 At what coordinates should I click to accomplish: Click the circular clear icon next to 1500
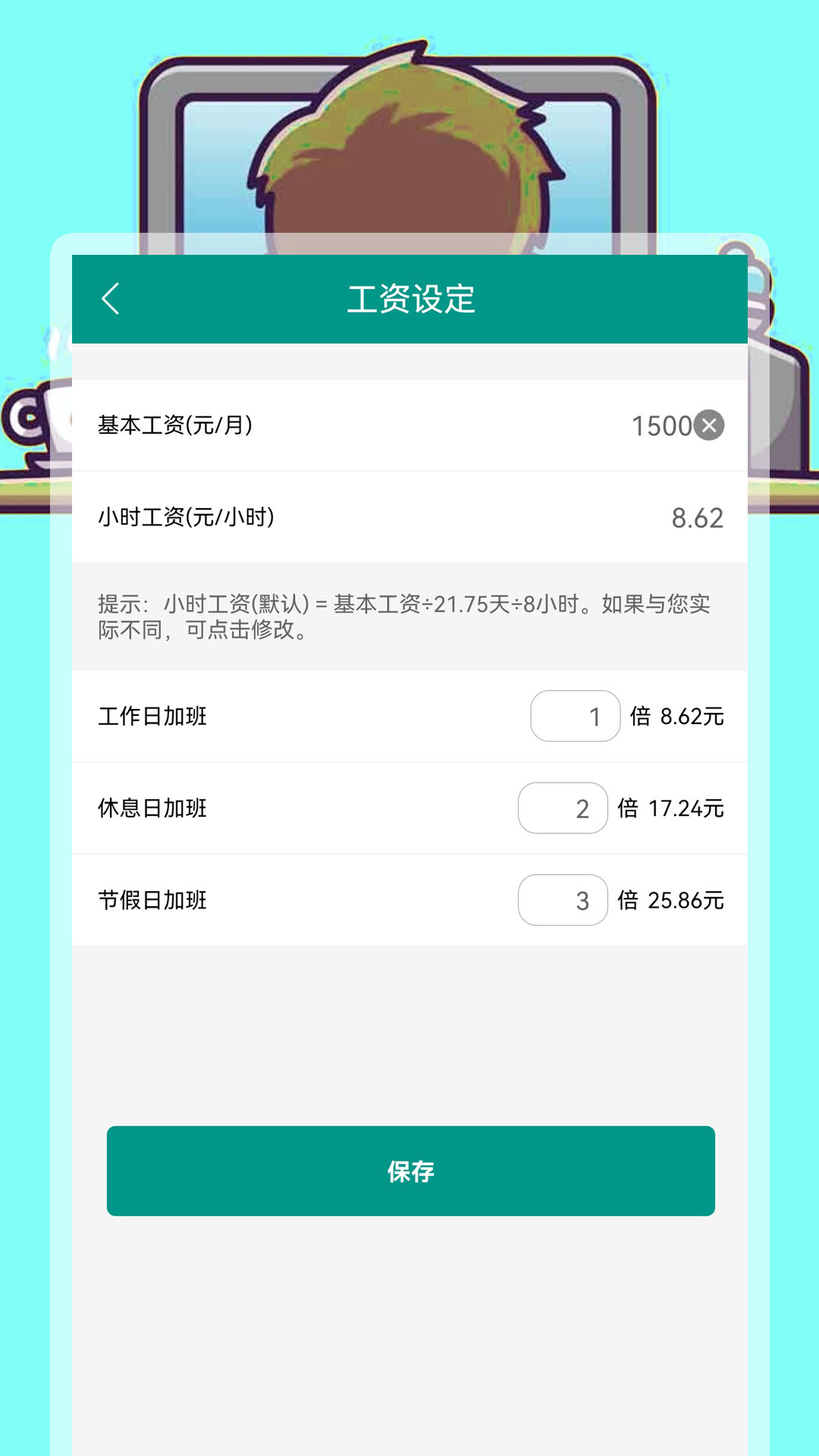coord(708,426)
